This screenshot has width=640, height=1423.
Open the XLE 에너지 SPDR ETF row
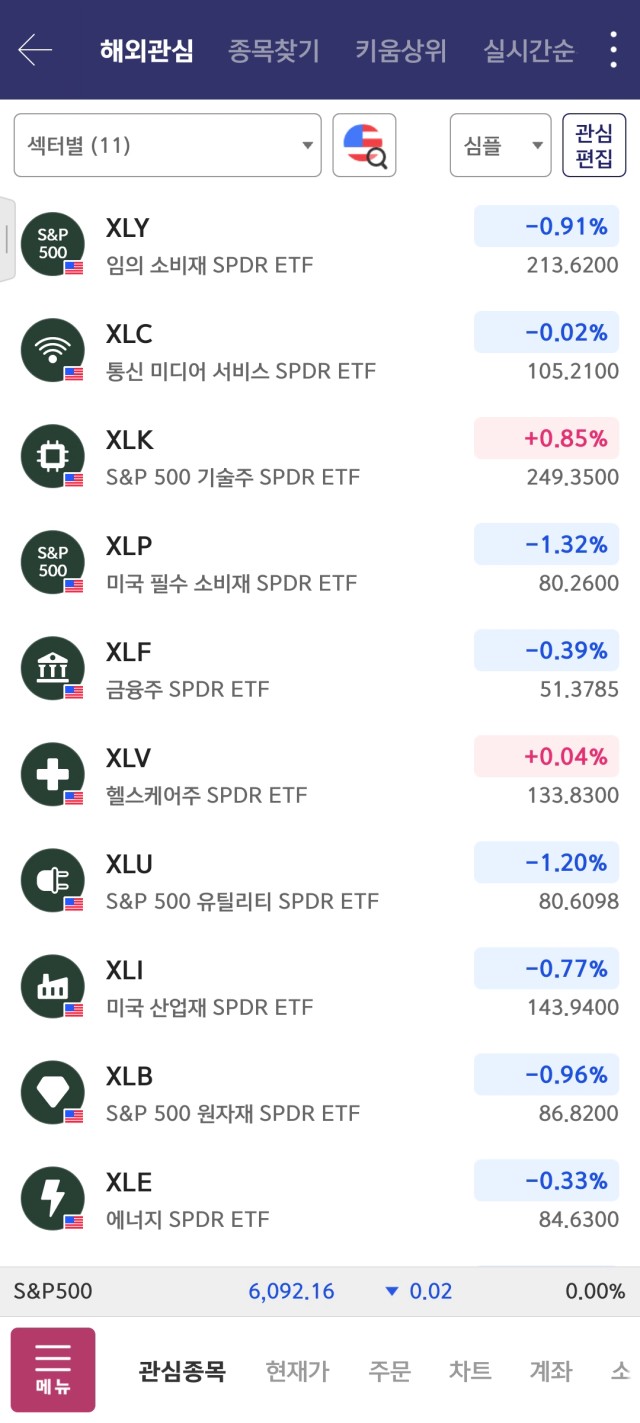coord(320,1199)
